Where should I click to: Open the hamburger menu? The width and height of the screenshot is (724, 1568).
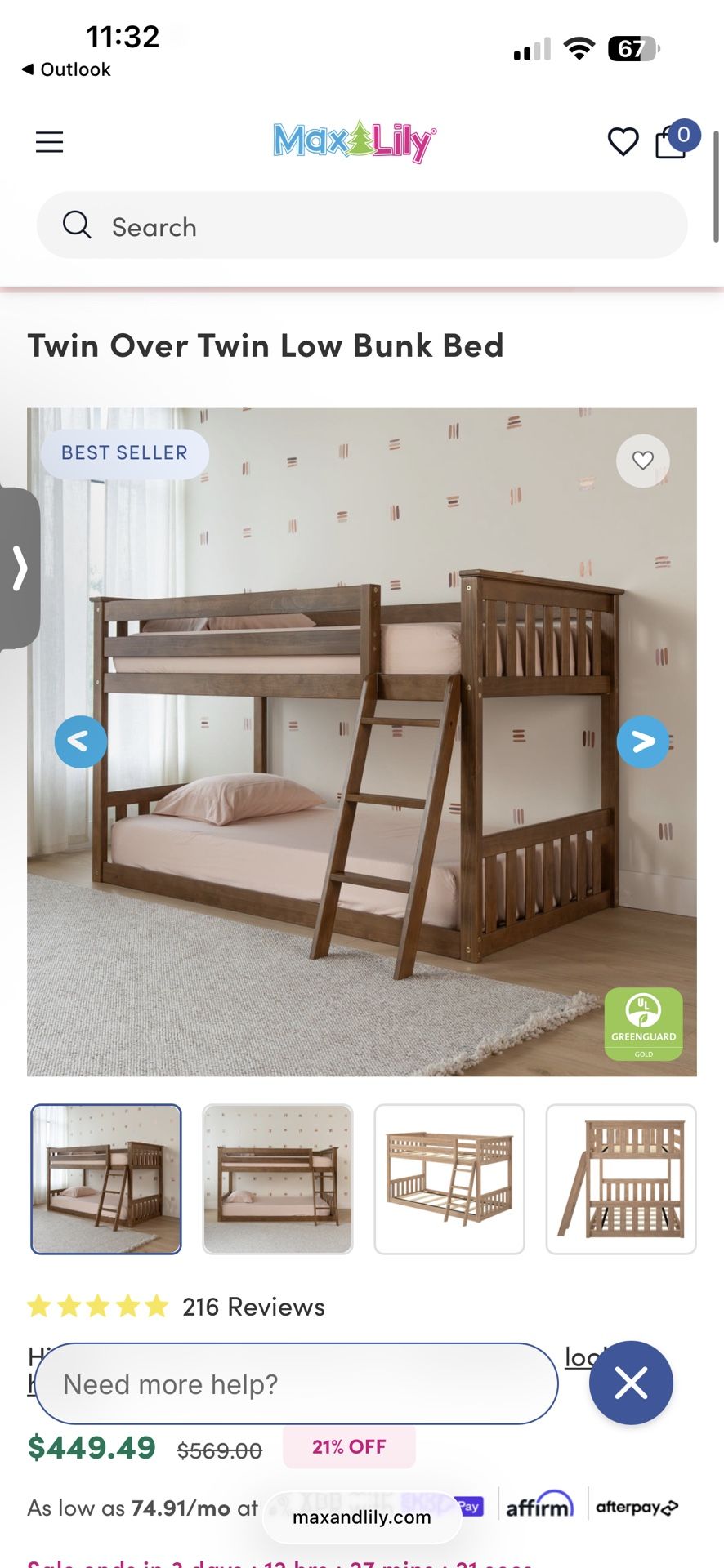point(49,142)
